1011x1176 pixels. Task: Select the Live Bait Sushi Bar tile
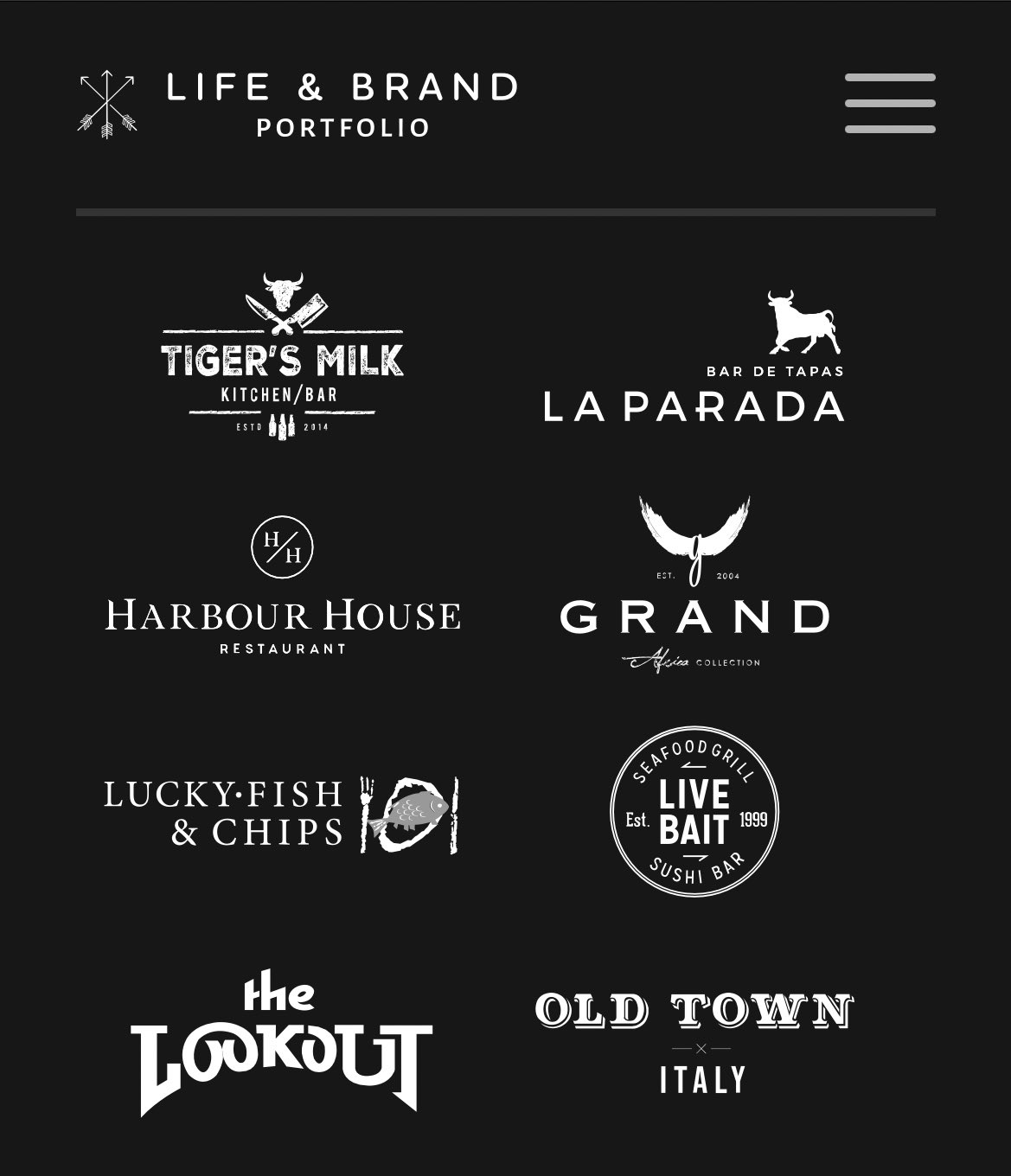(x=694, y=811)
